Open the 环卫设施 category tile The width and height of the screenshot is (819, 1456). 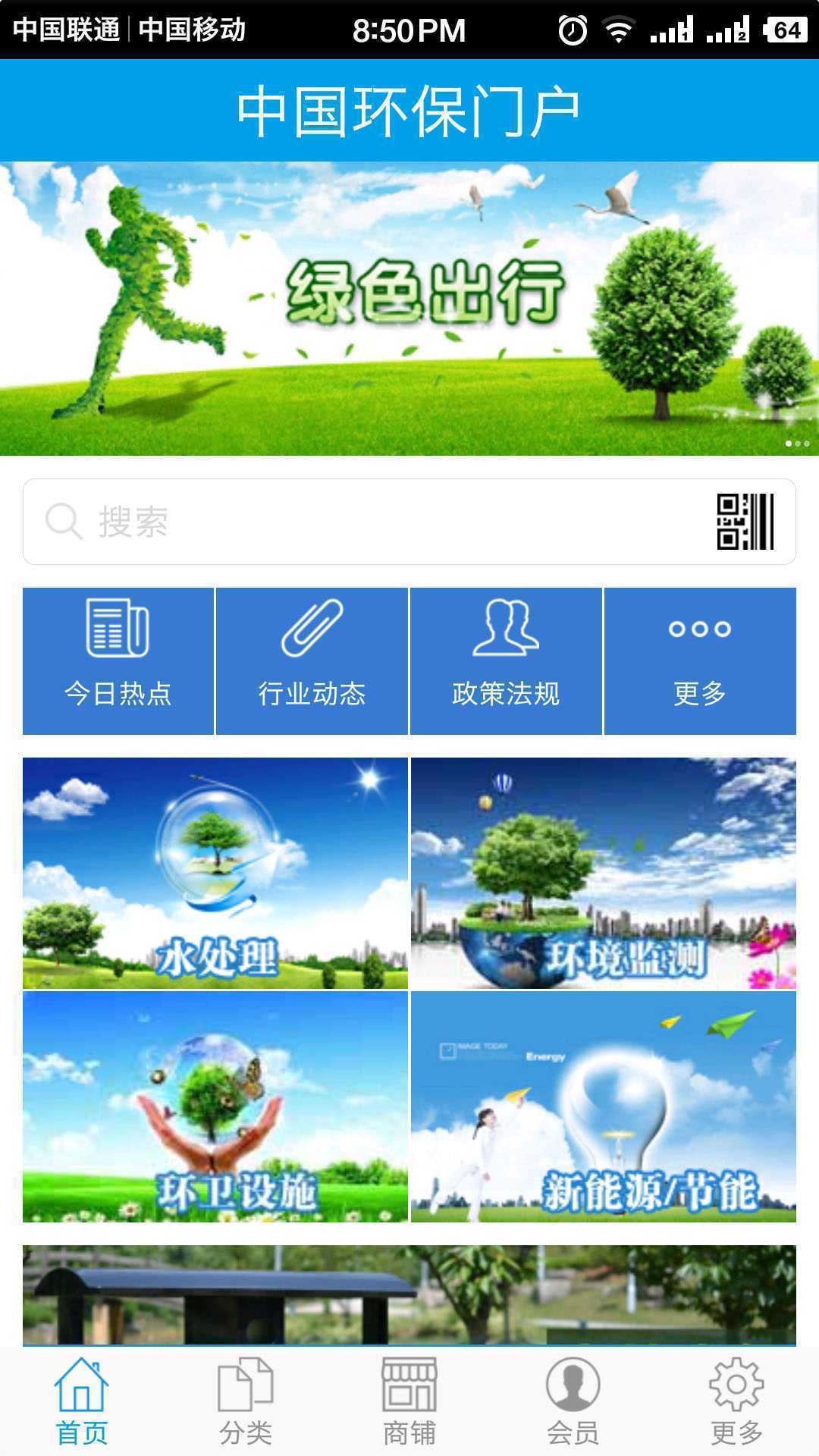[215, 1106]
